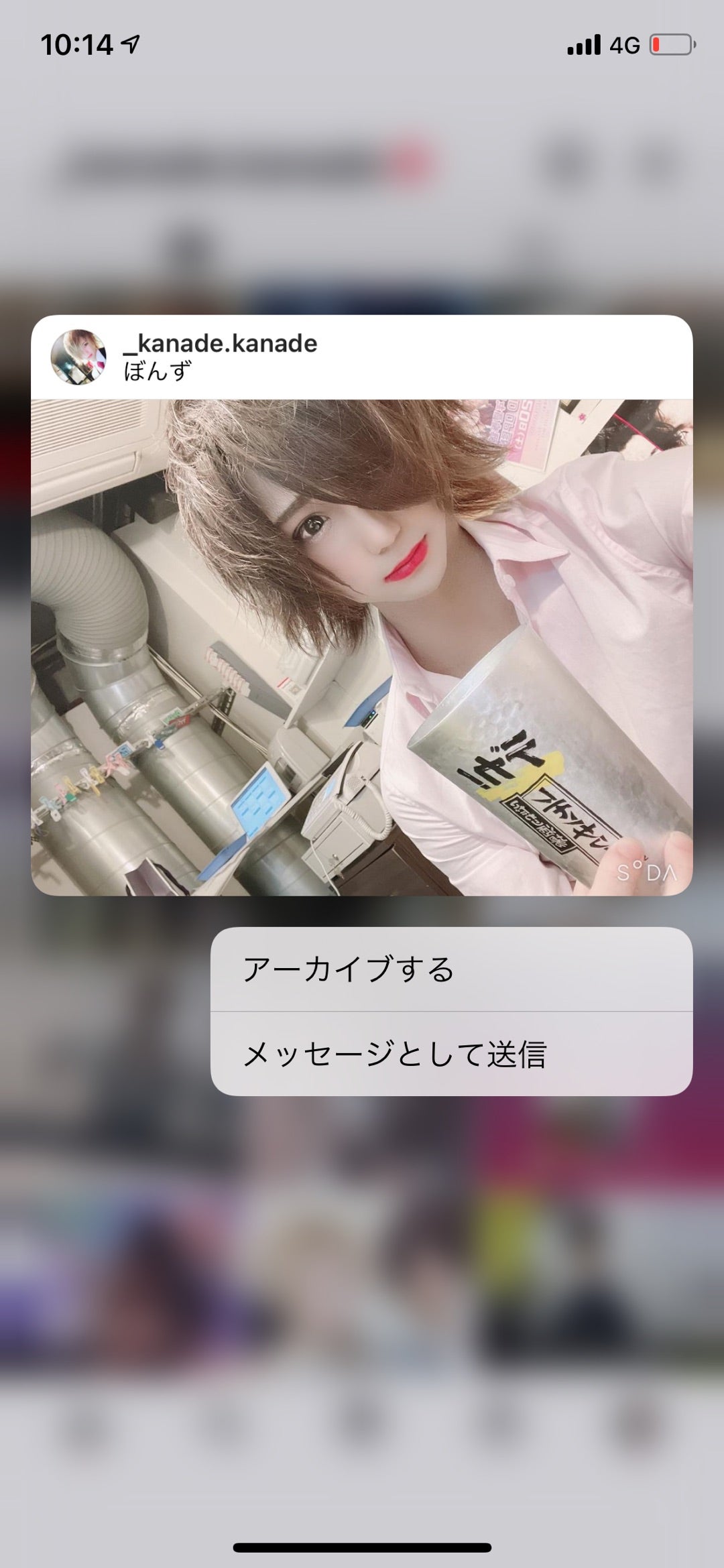Open the previewed post photo by _kanade.kanade
Image resolution: width=724 pixels, height=1568 pixels.
click(x=361, y=647)
